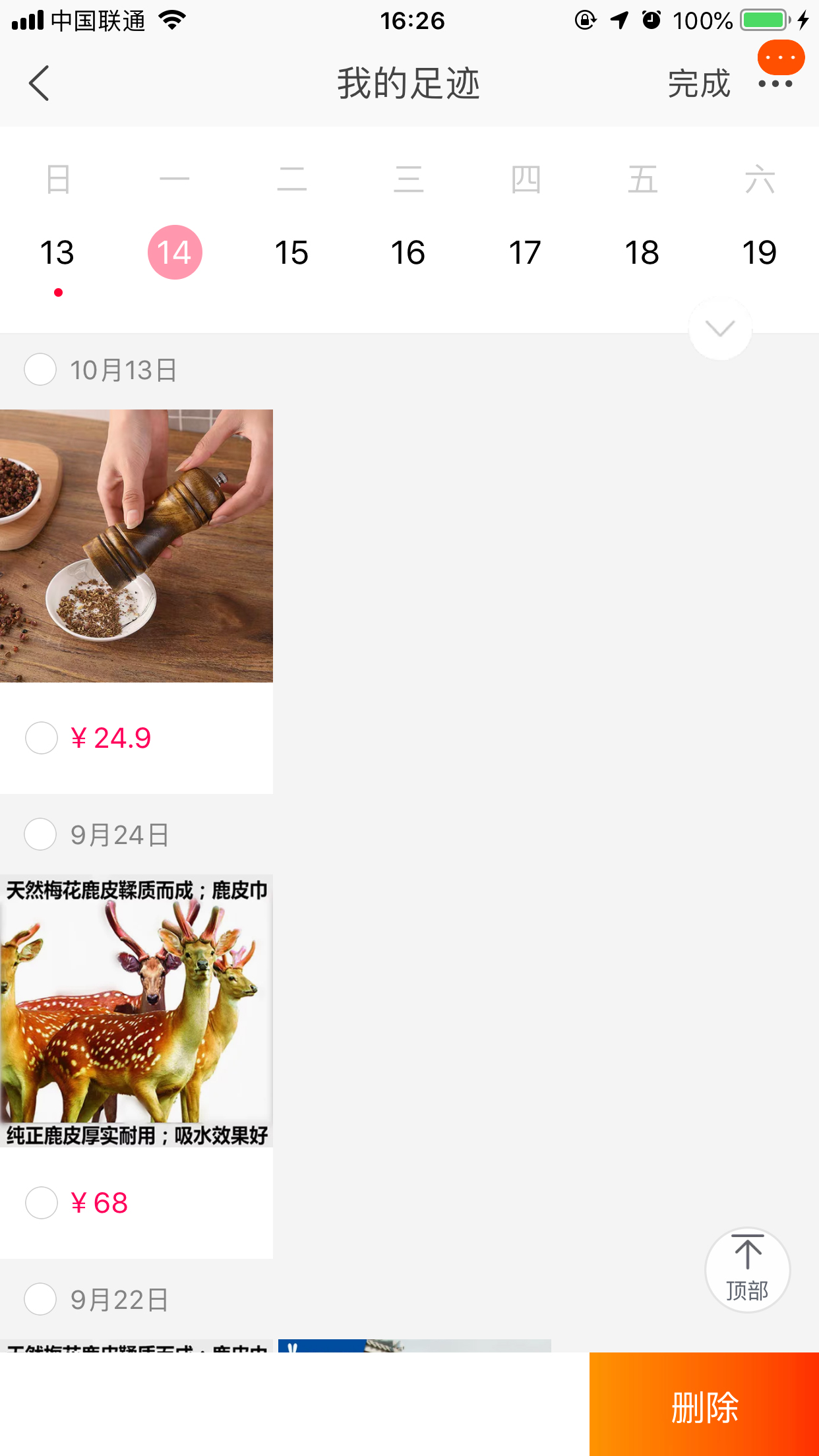Check the 9月22日 date group checkbox
This screenshot has width=819, height=1456.
click(x=40, y=1299)
